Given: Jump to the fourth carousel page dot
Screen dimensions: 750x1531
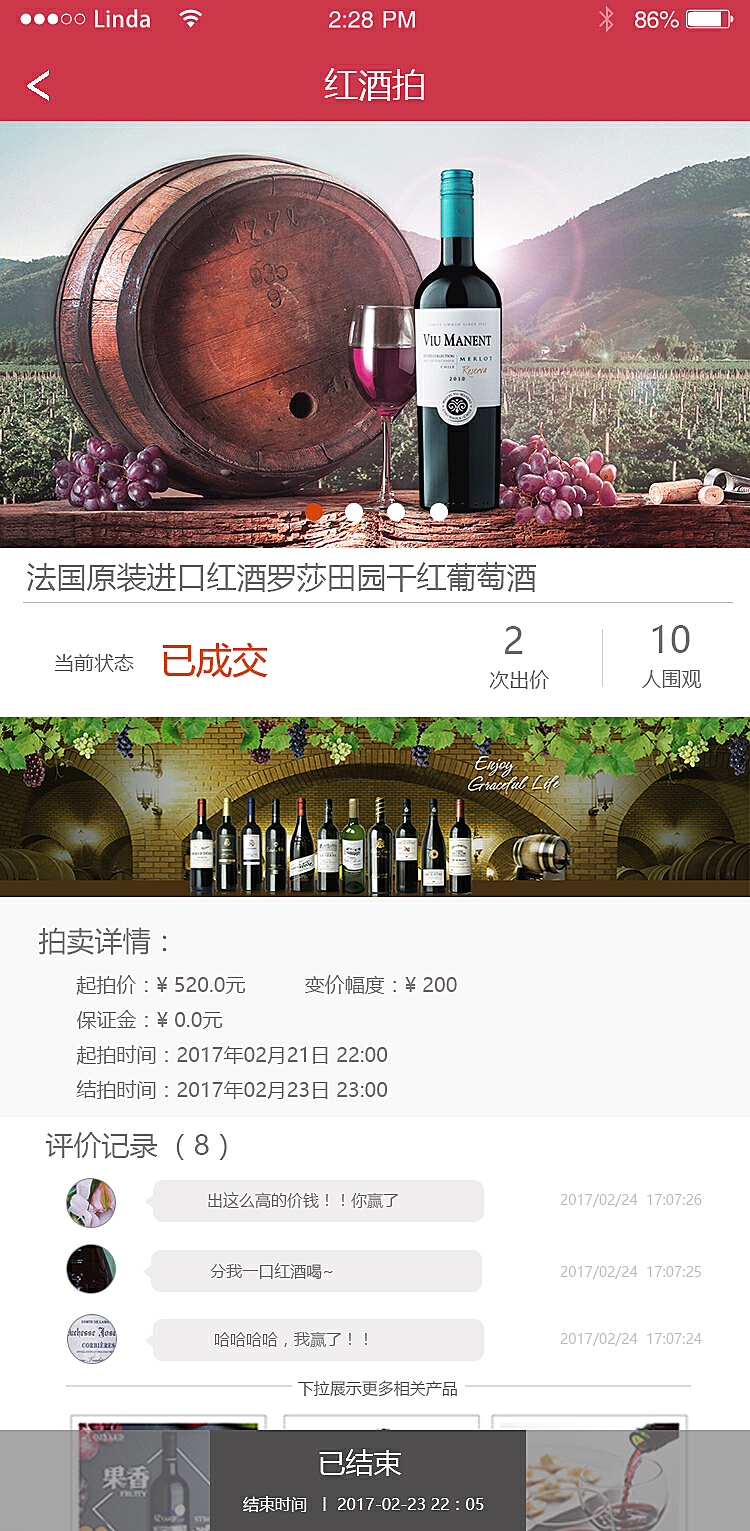Looking at the screenshot, I should 439,512.
